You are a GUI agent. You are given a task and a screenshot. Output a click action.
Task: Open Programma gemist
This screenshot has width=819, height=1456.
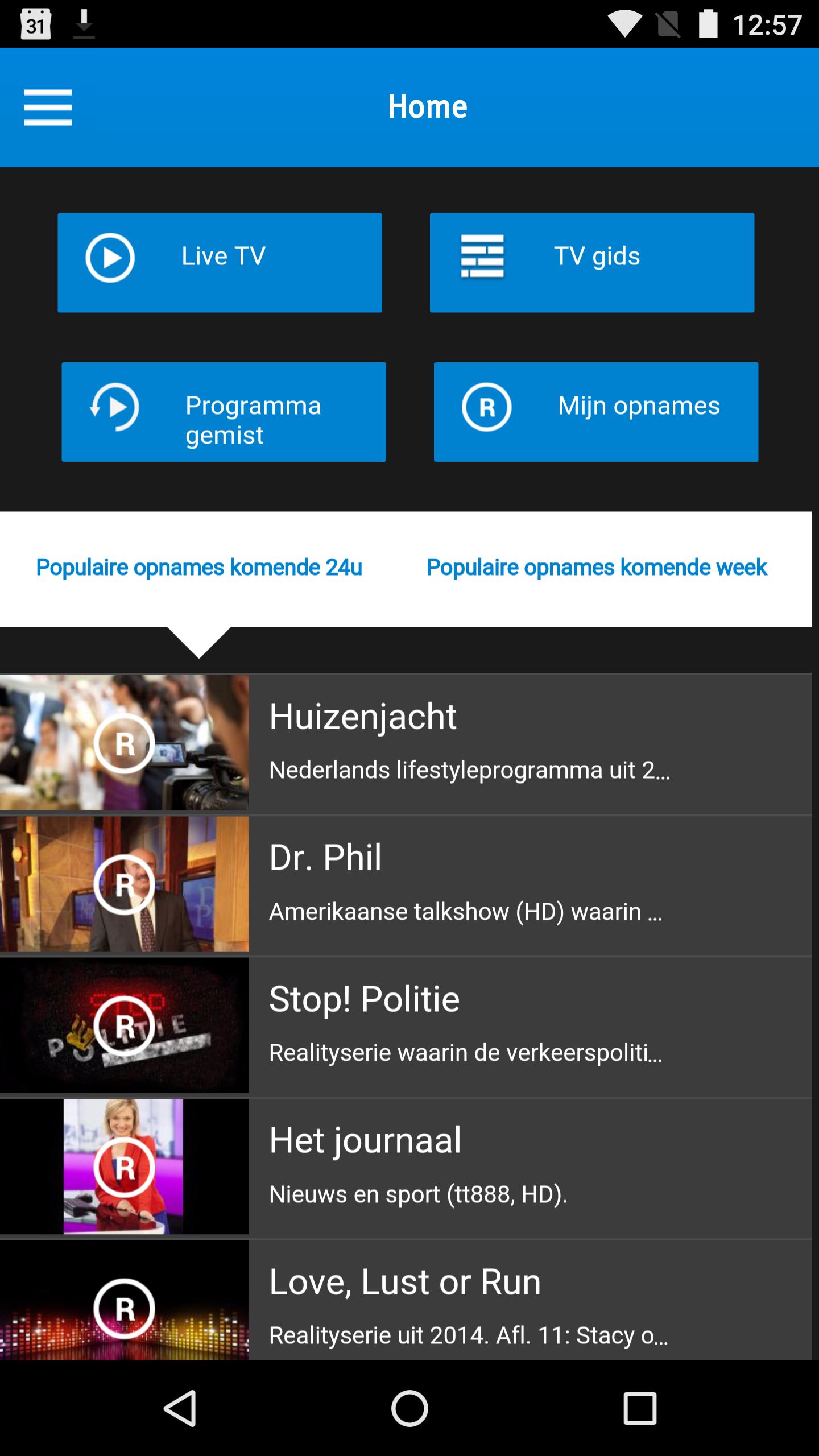click(225, 411)
